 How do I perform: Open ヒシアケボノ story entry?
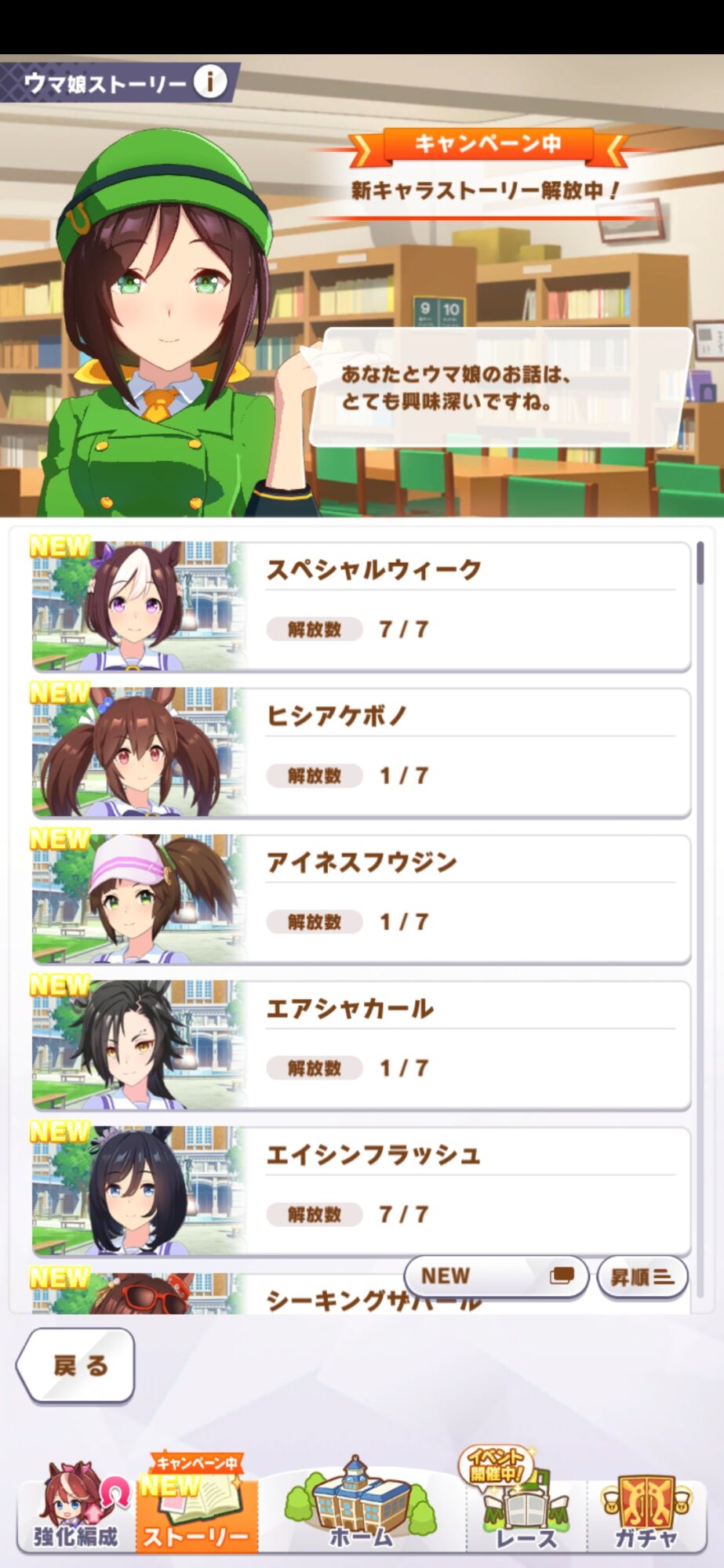(x=361, y=753)
